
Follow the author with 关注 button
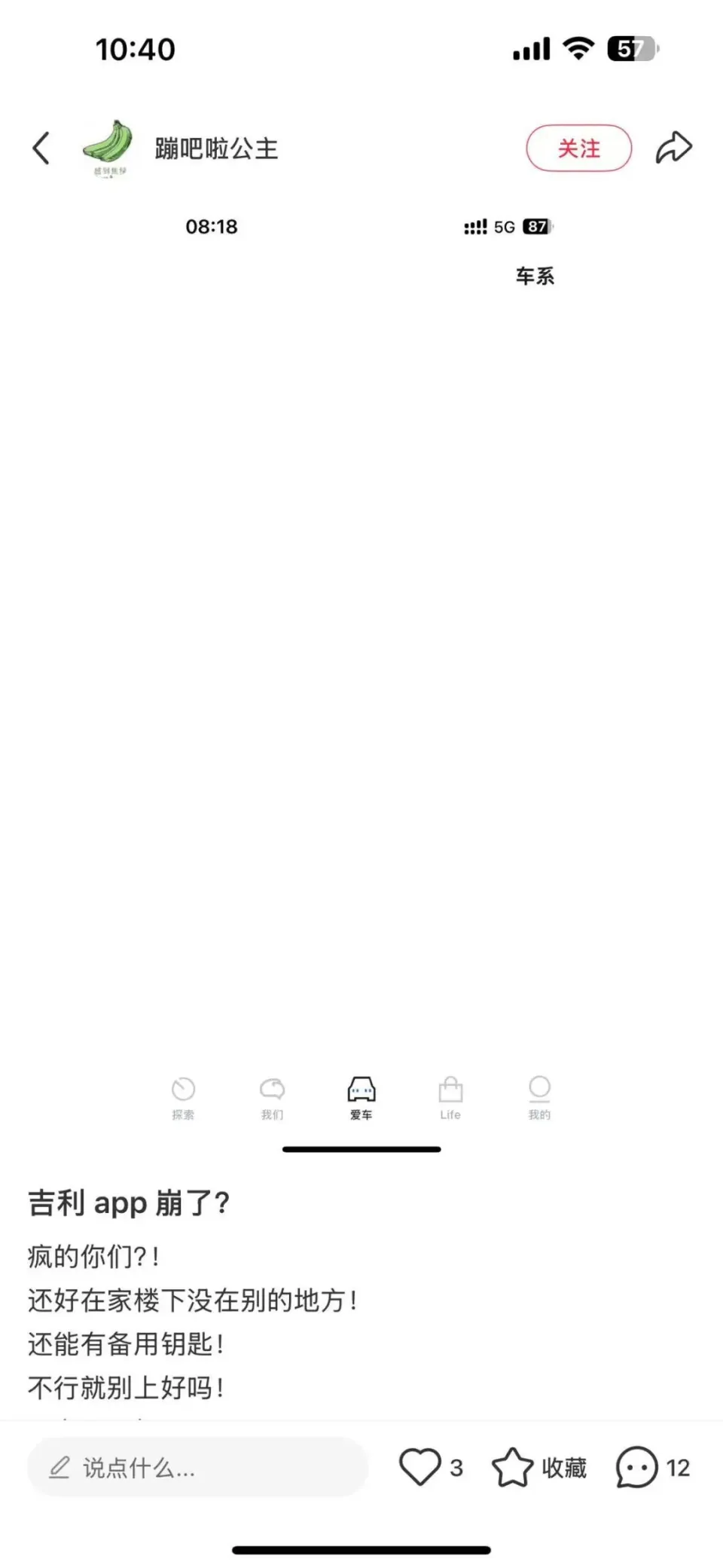pyautogui.click(x=578, y=148)
